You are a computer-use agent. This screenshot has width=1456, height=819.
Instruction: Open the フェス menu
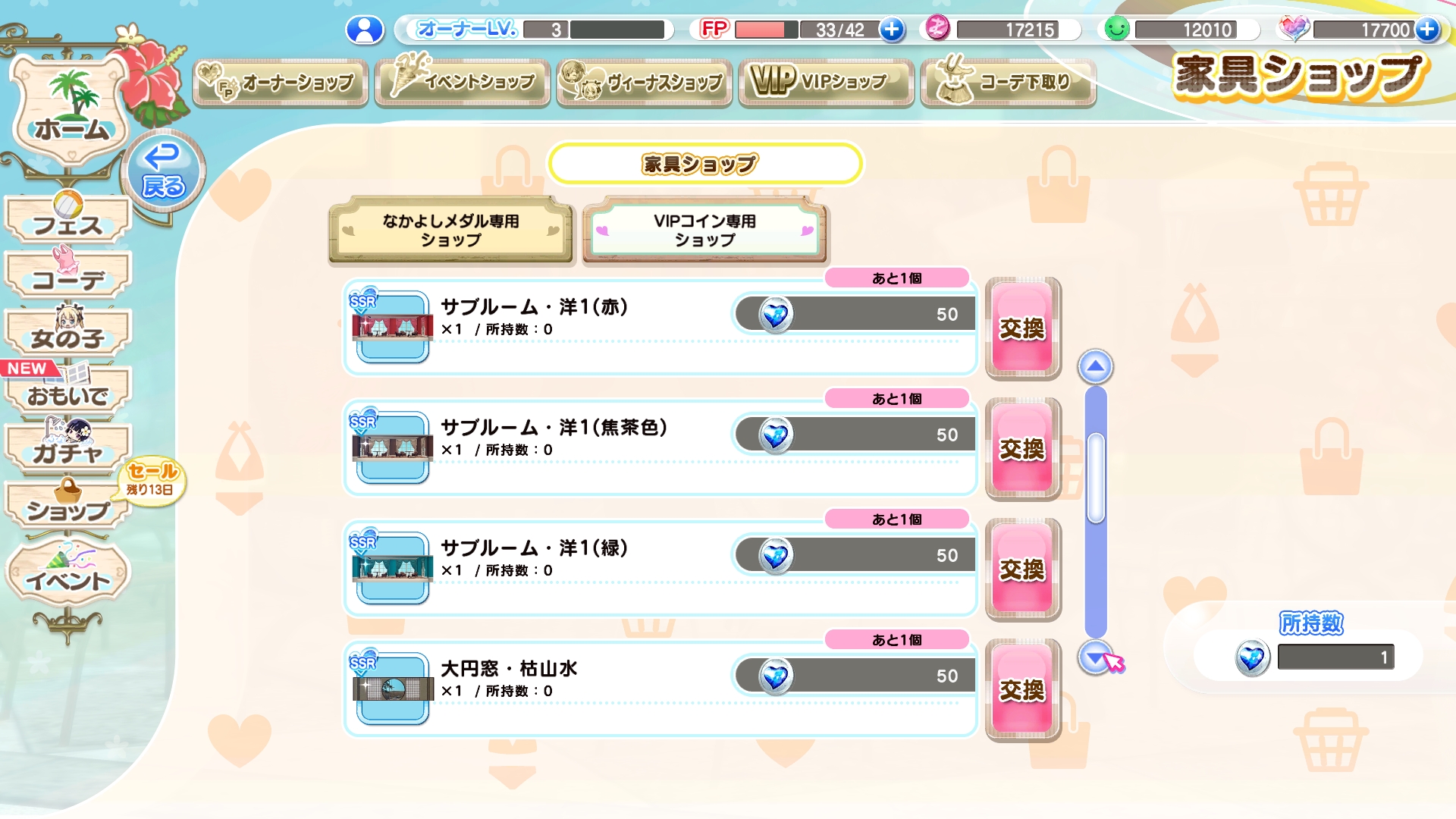click(68, 221)
